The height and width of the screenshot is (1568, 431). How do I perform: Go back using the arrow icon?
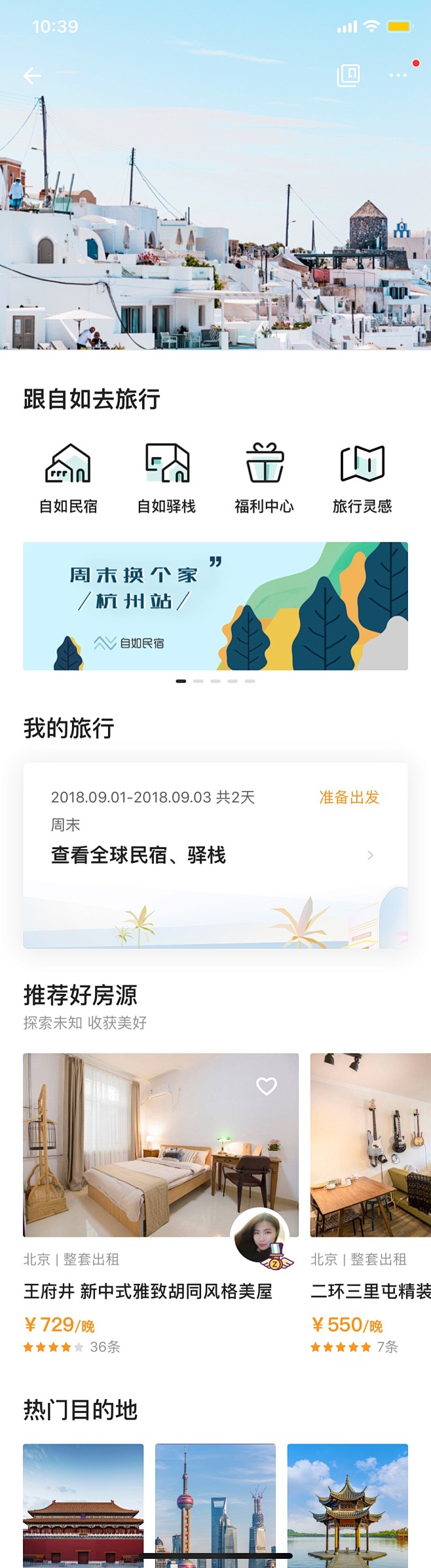tap(31, 76)
